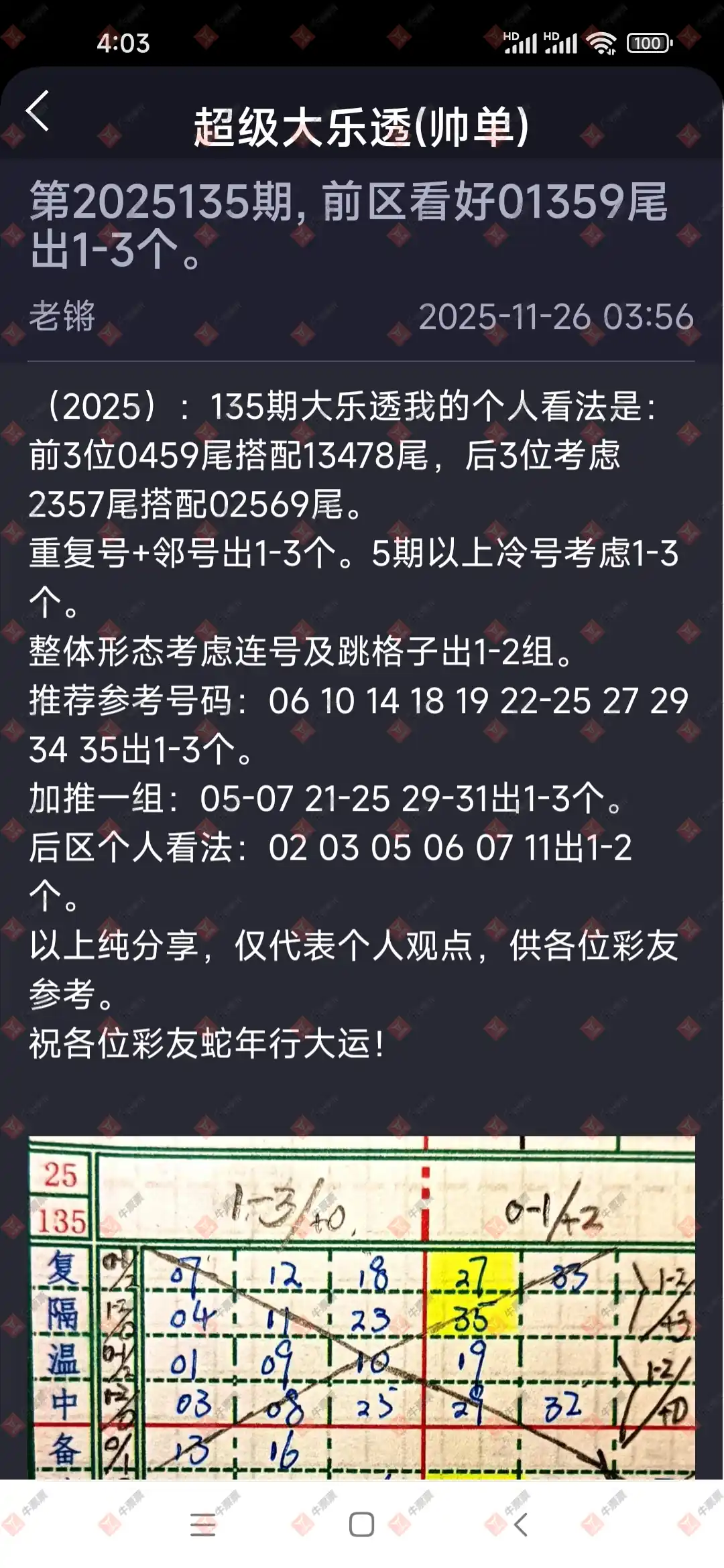Screen dimensions: 724x1568
Task: Tap the battery 100 indicator
Action: [645, 42]
